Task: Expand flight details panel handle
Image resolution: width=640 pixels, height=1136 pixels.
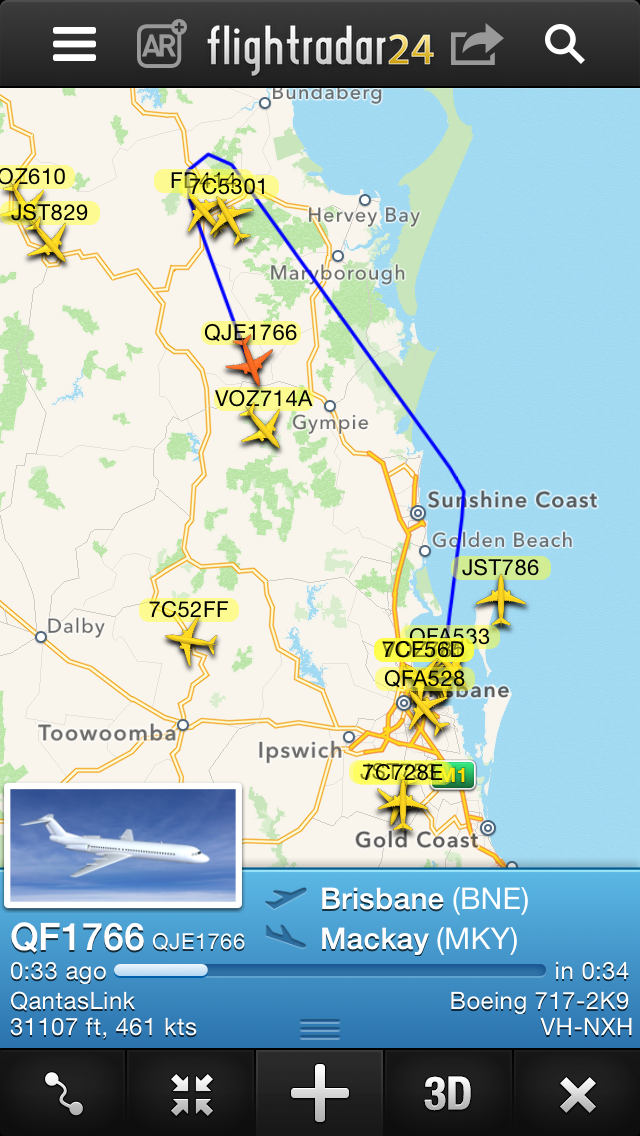Action: (320, 1028)
